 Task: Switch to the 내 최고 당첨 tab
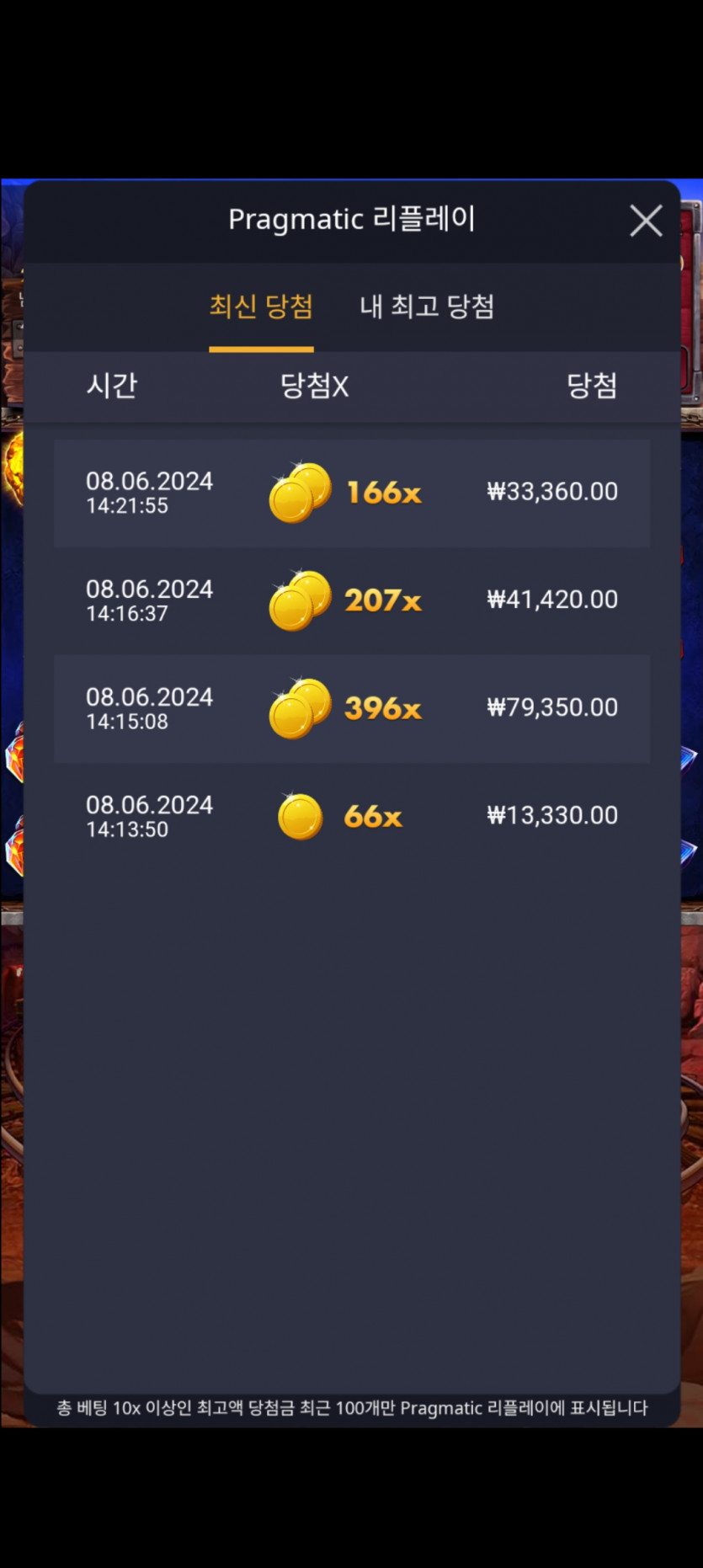coord(426,307)
